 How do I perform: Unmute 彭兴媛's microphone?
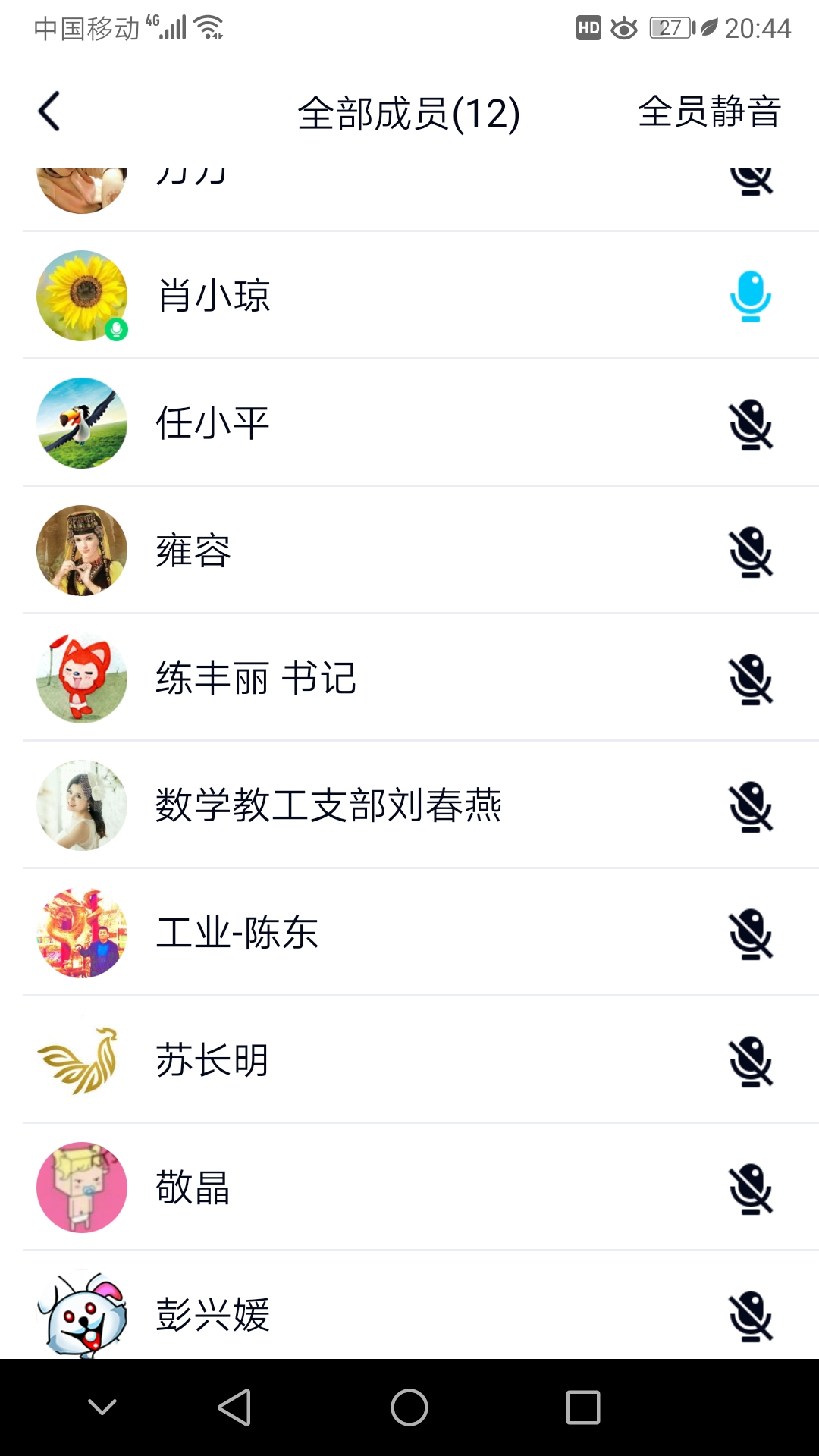750,1316
